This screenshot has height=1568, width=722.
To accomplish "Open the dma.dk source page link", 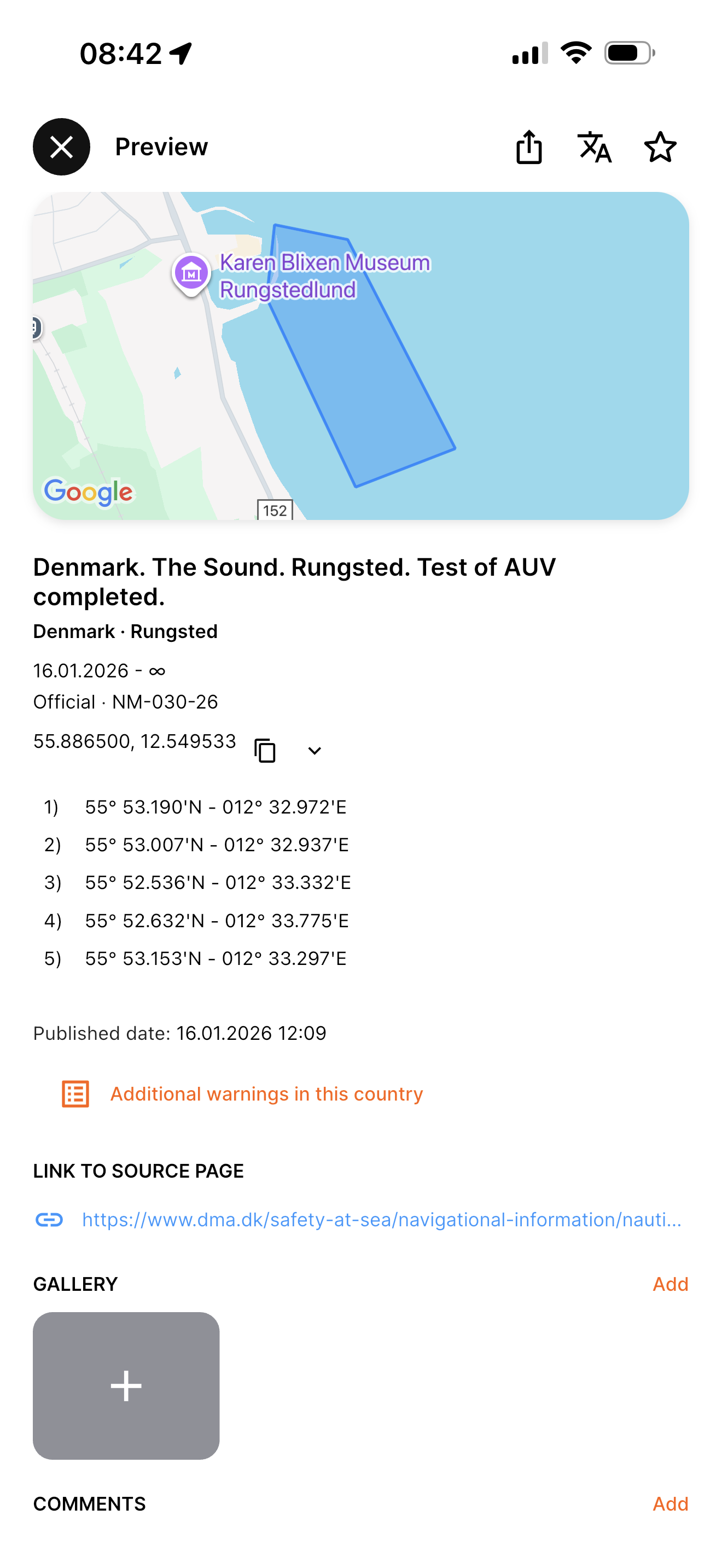I will coord(381,1219).
